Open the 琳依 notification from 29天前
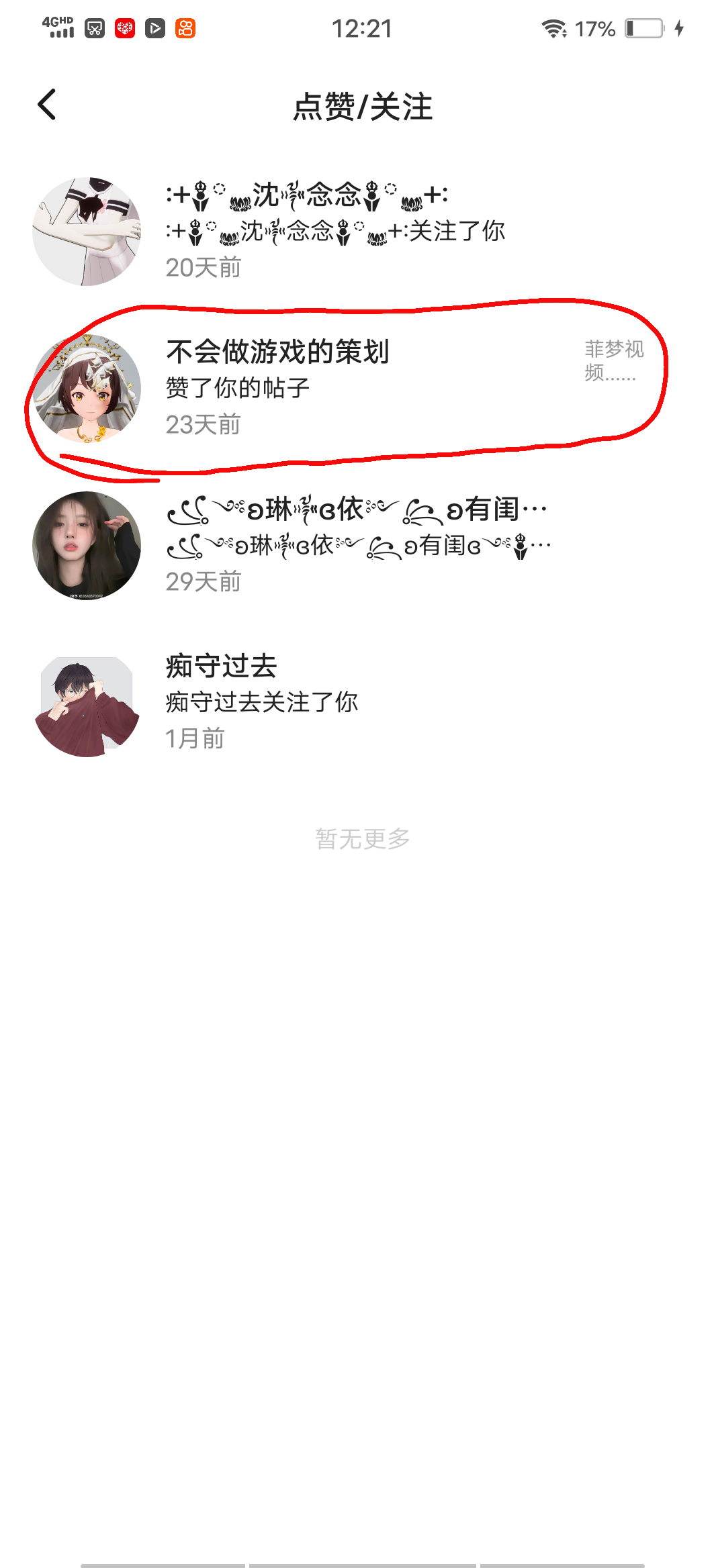716x1568 pixels. (x=357, y=545)
